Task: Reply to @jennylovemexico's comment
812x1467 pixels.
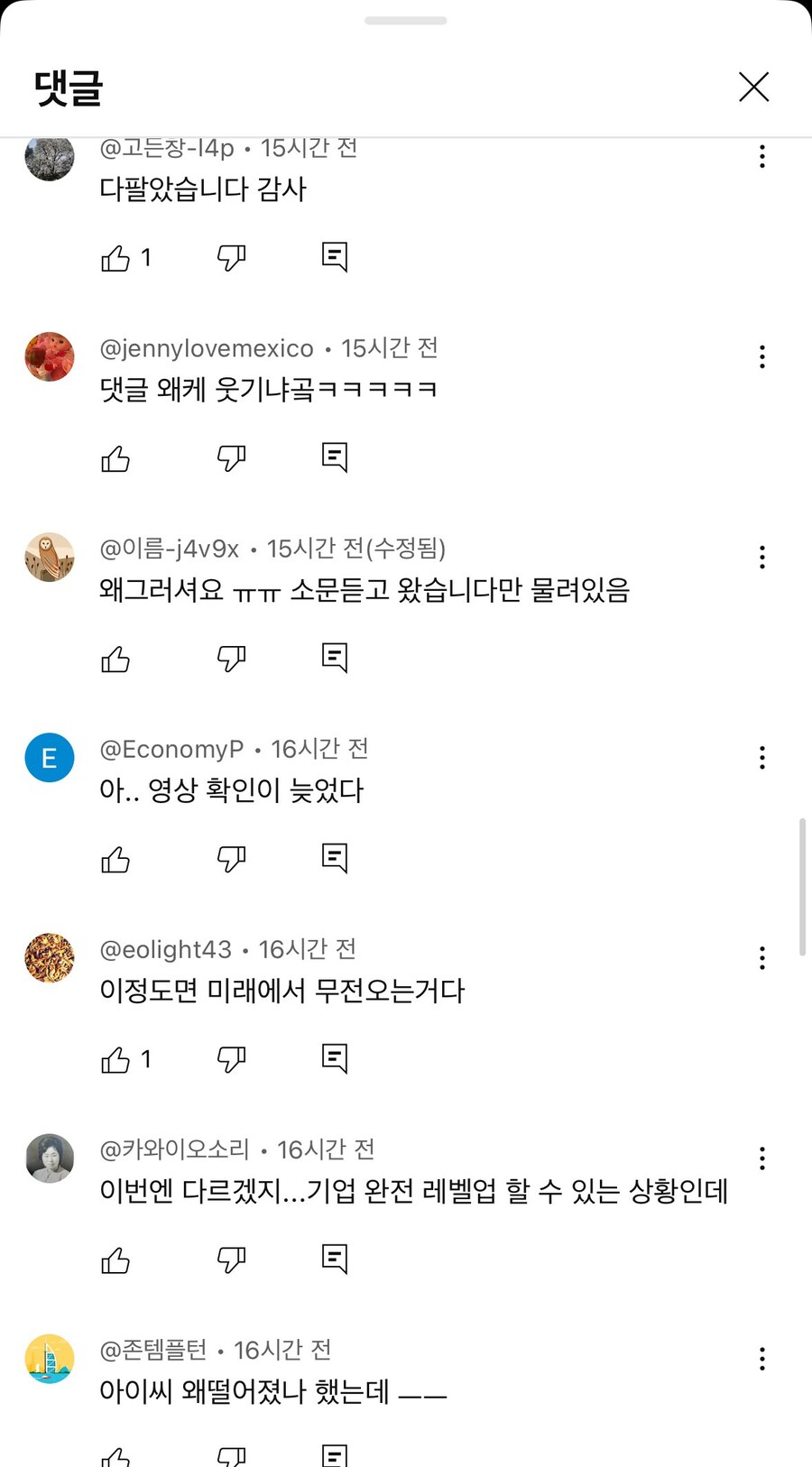Action: (335, 457)
